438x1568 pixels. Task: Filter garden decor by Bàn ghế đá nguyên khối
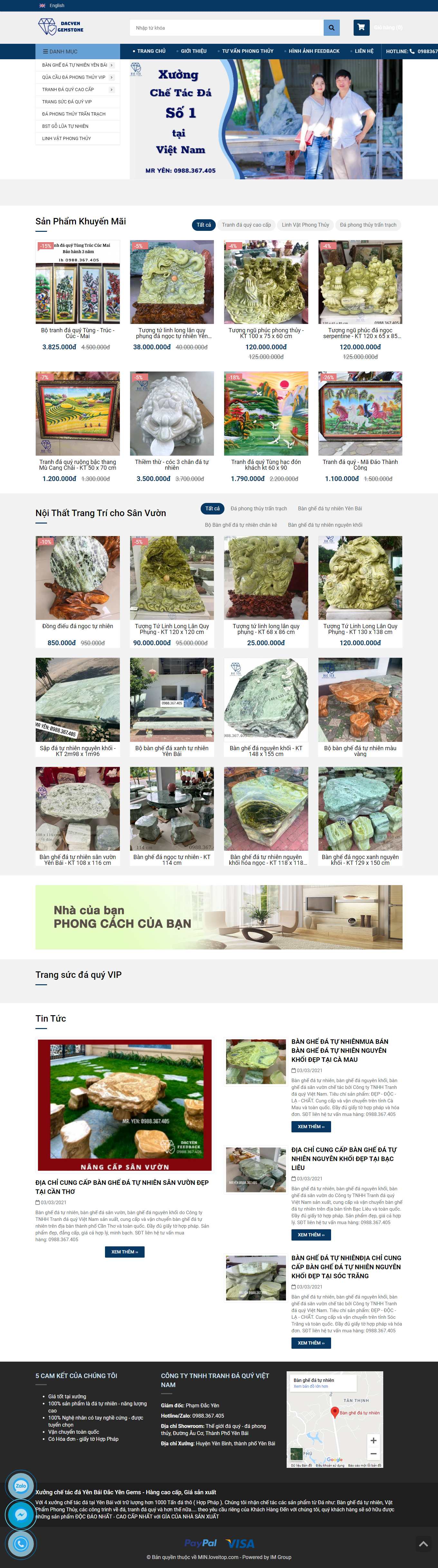(x=325, y=525)
